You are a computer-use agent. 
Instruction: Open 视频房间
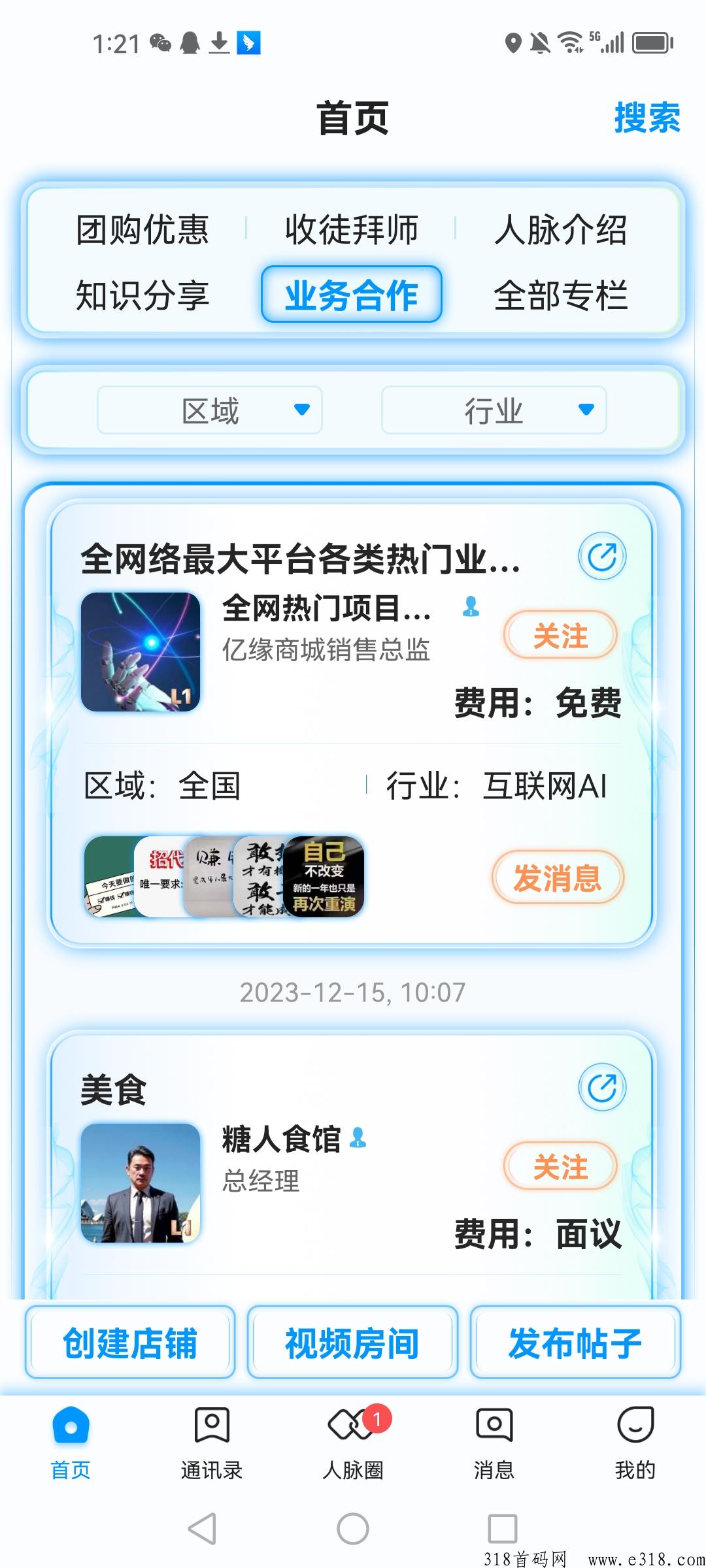(352, 1343)
